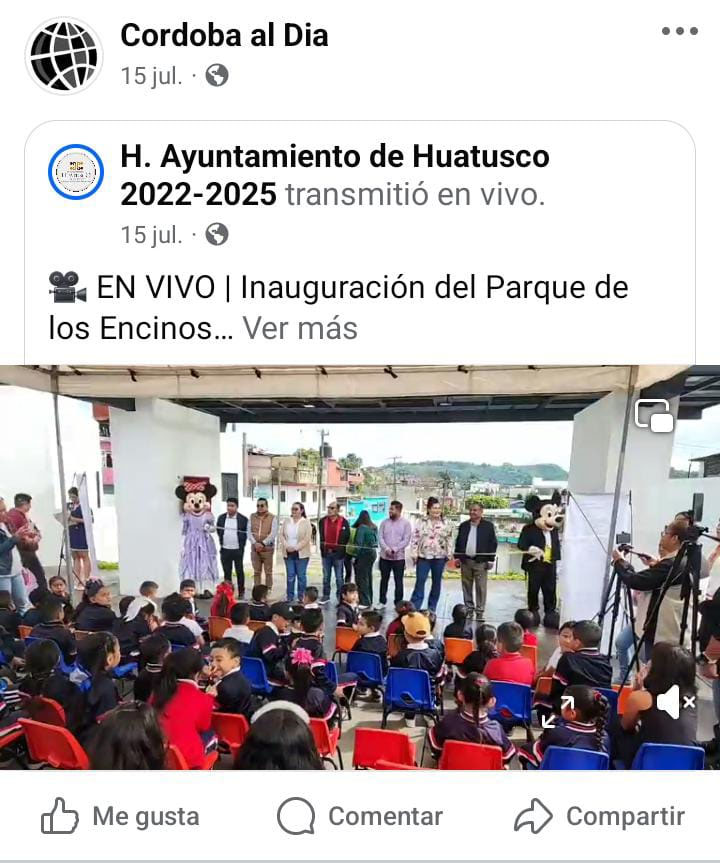Enable picture-in-picture on the video

(655, 415)
